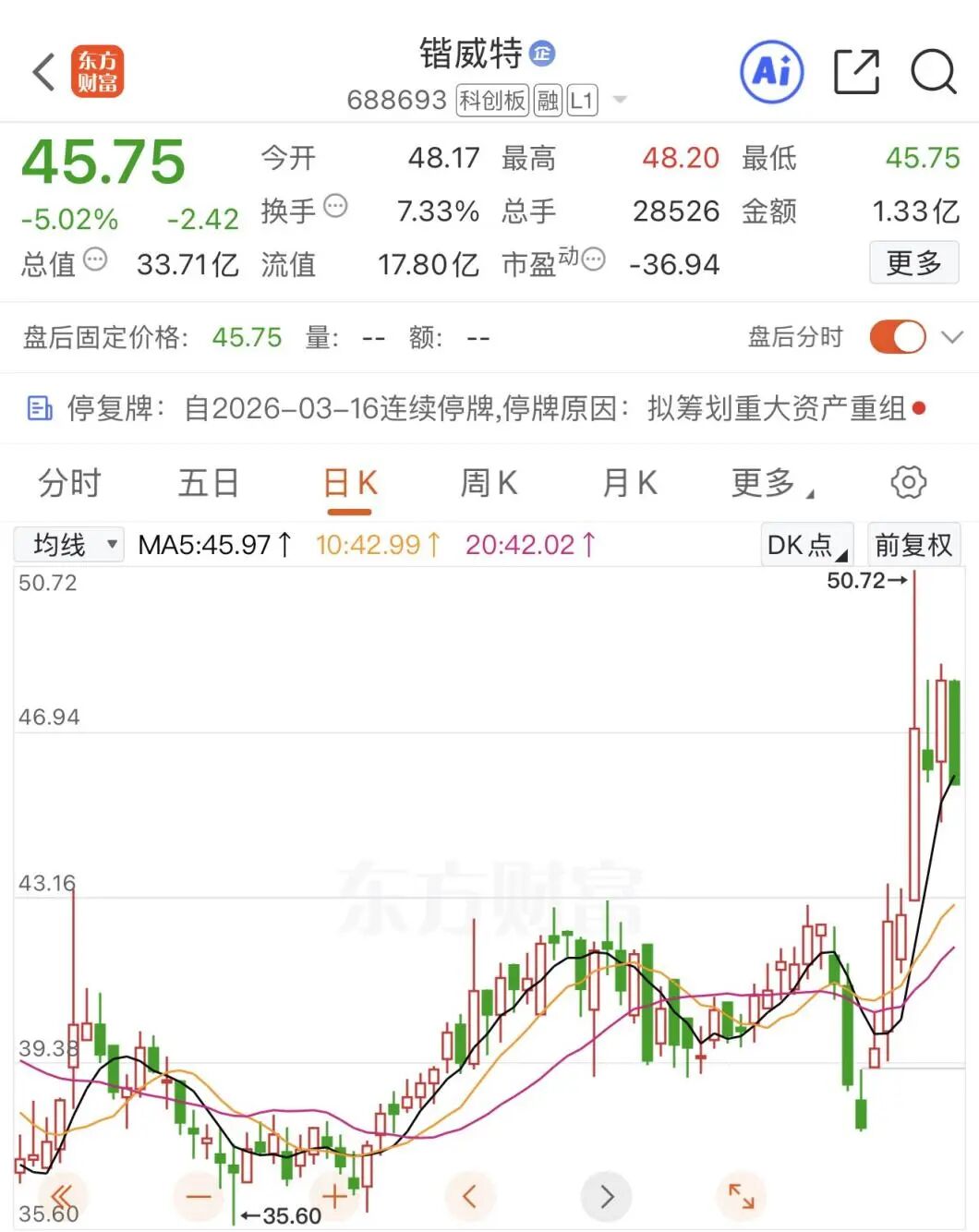Open the 均线 indicator dropdown
979x1232 pixels.
[69, 545]
